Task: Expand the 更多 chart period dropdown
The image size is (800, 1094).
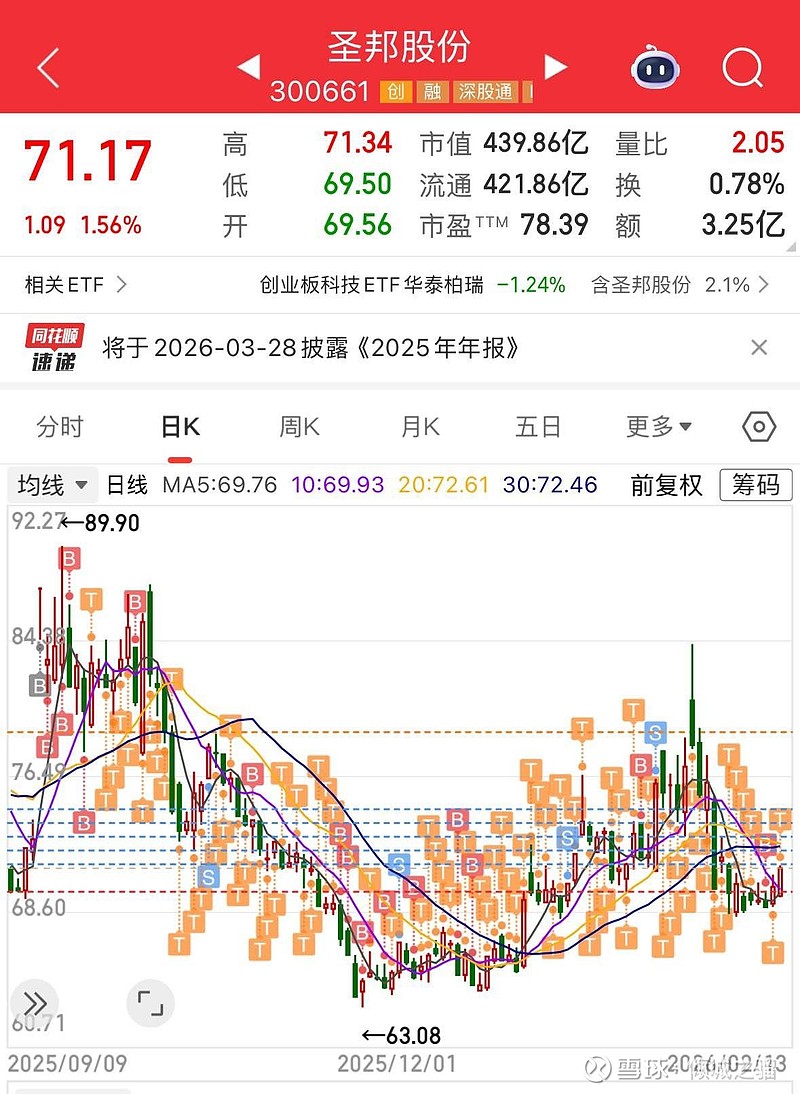Action: pyautogui.click(x=659, y=428)
